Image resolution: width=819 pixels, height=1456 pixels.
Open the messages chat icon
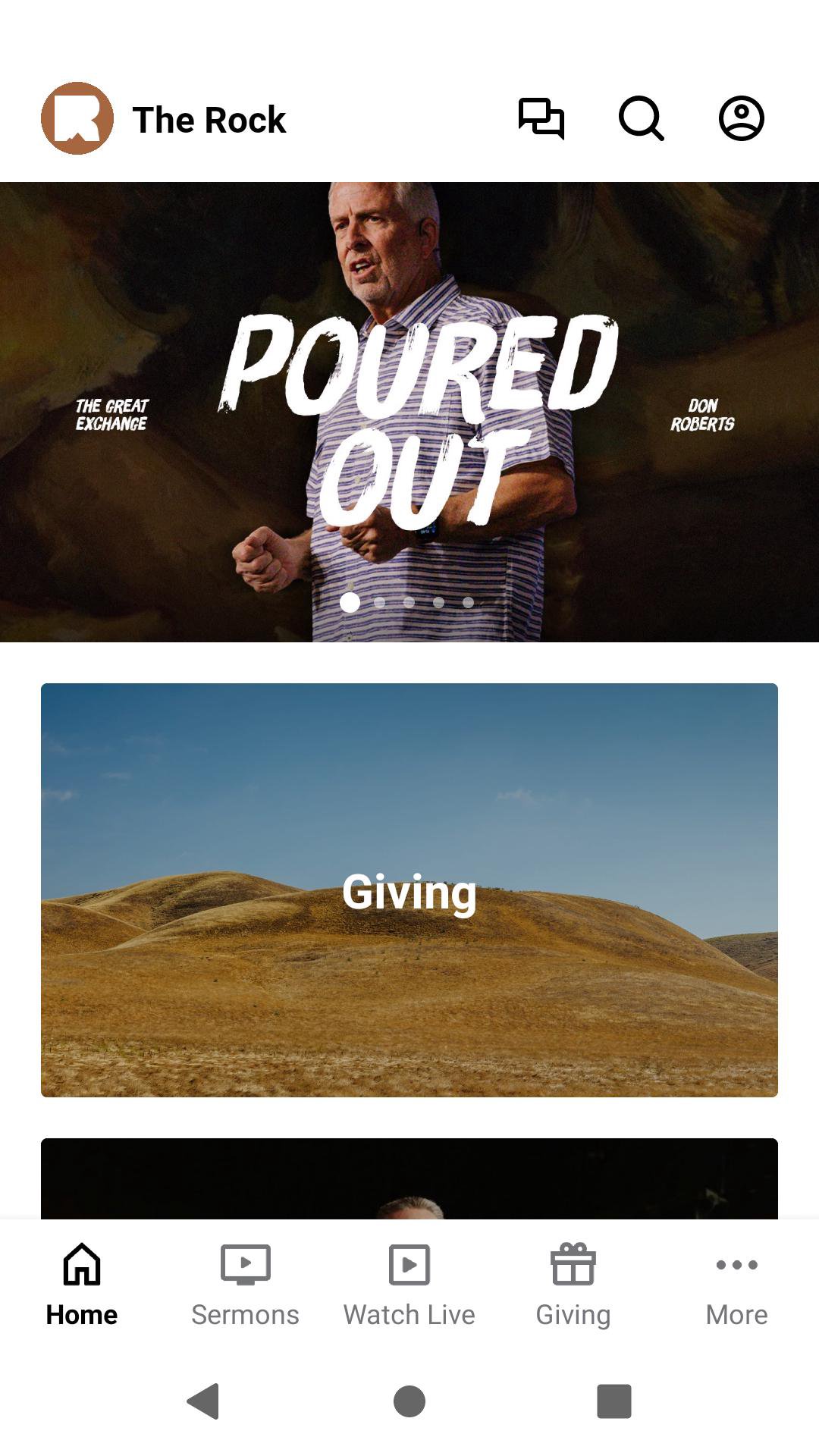pos(541,119)
